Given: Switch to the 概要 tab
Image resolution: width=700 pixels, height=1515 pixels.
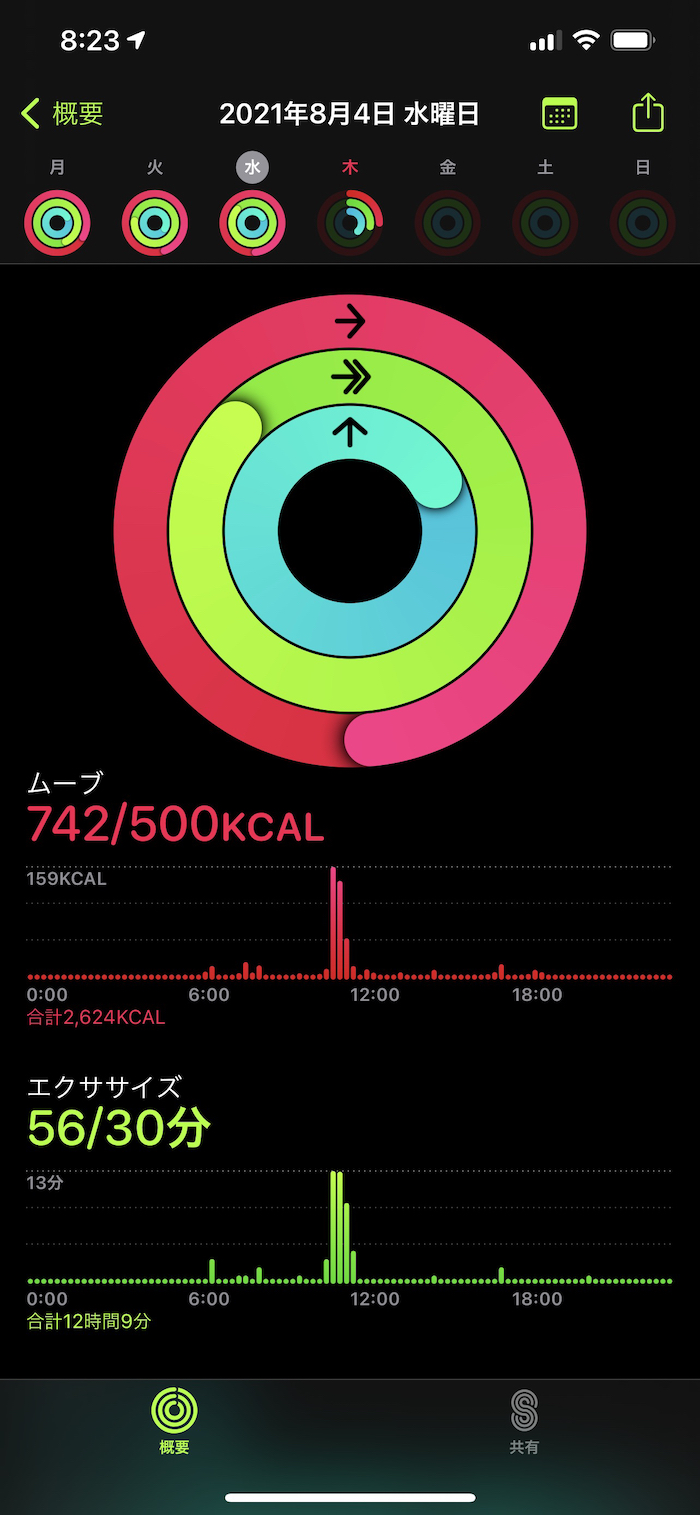Looking at the screenshot, I should tap(174, 1420).
